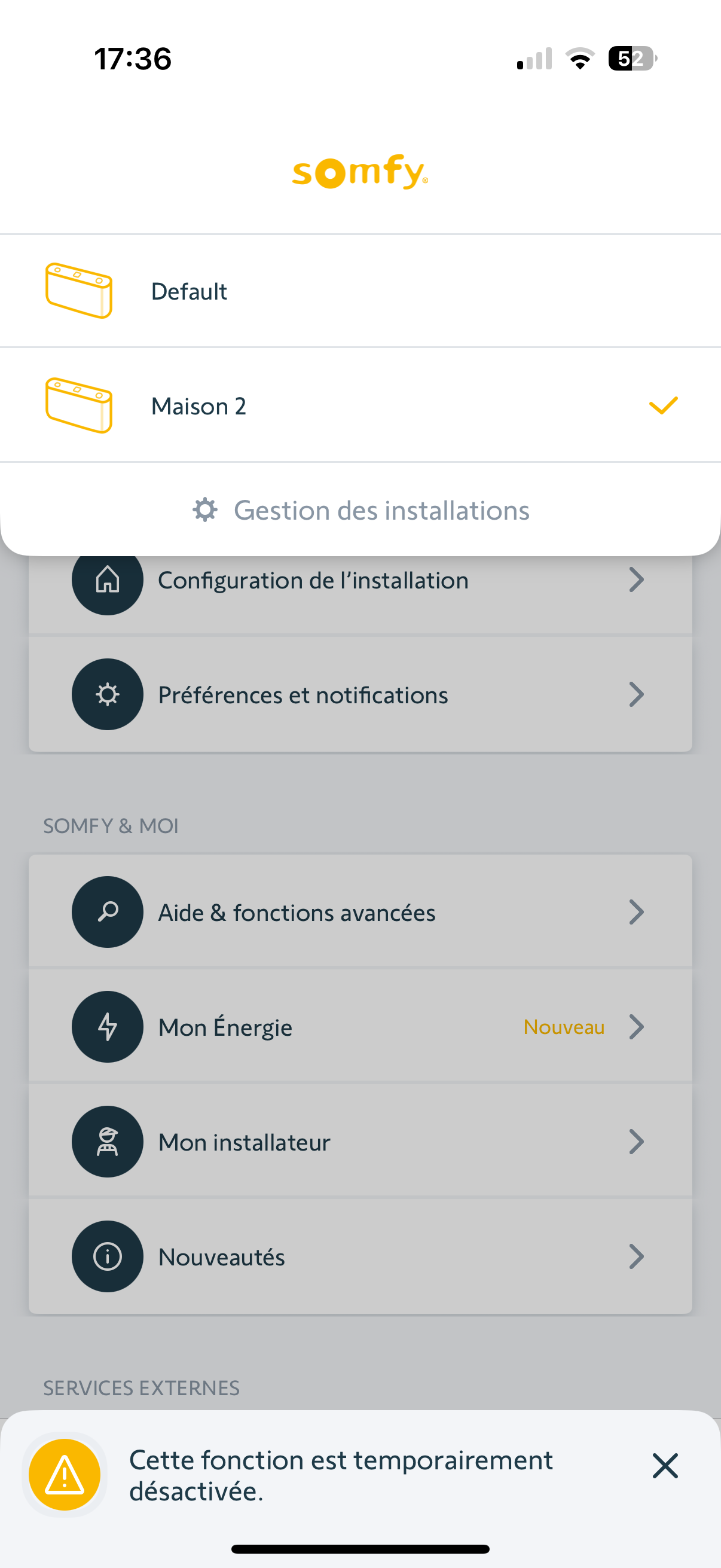Open Préférences et notifications

pyautogui.click(x=360, y=694)
